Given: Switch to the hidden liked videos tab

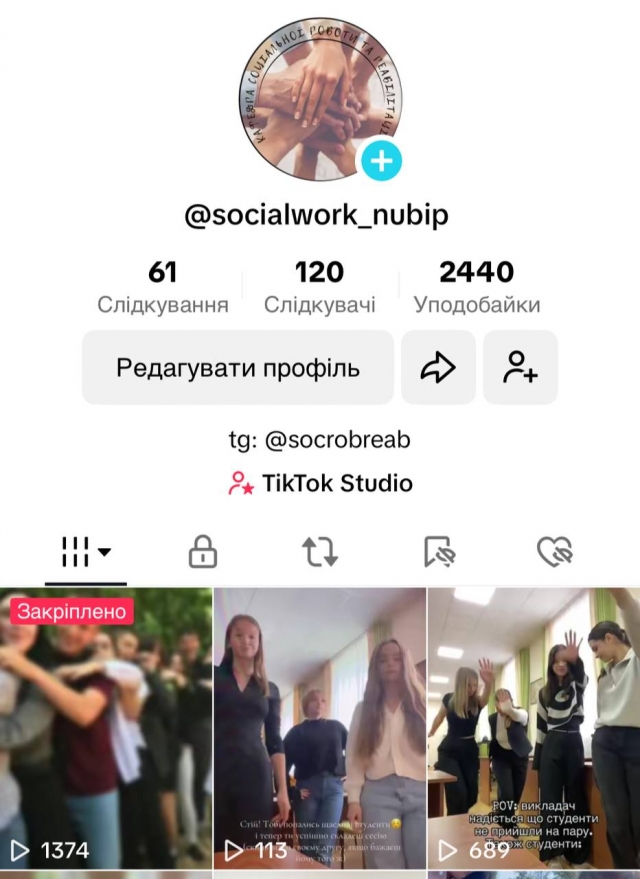Looking at the screenshot, I should pyautogui.click(x=554, y=551).
